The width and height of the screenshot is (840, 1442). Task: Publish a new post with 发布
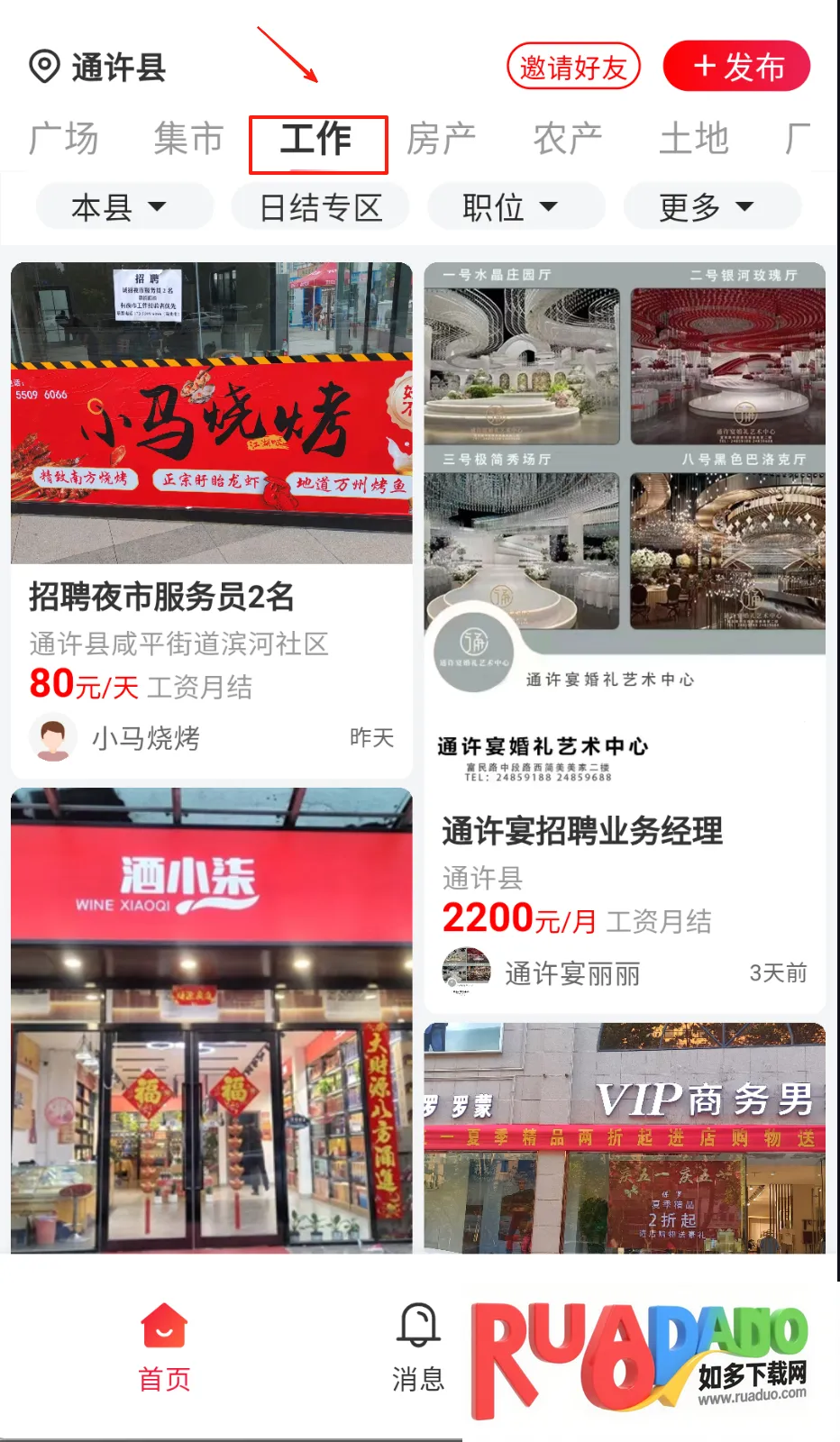736,67
